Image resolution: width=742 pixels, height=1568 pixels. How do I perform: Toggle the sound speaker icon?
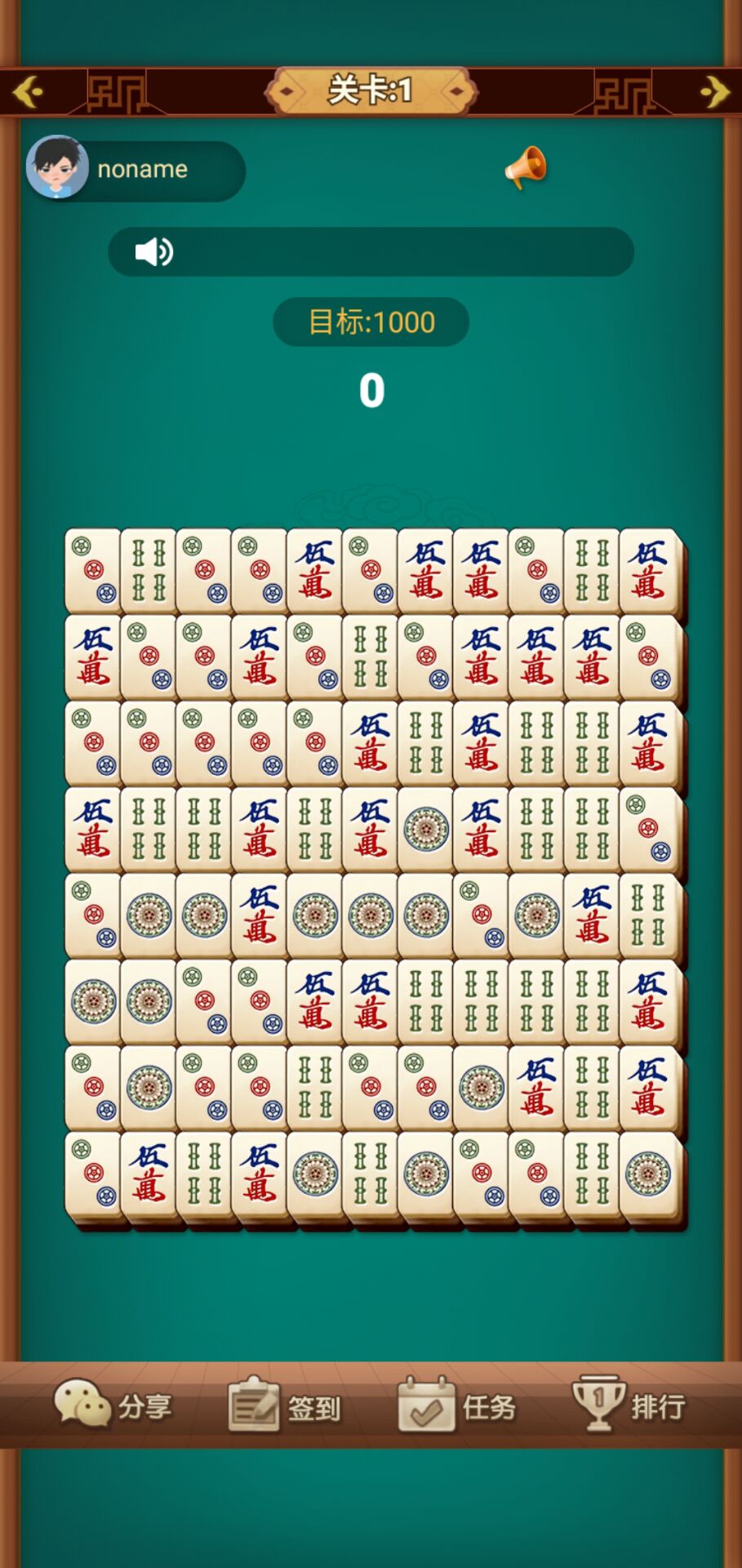point(153,252)
